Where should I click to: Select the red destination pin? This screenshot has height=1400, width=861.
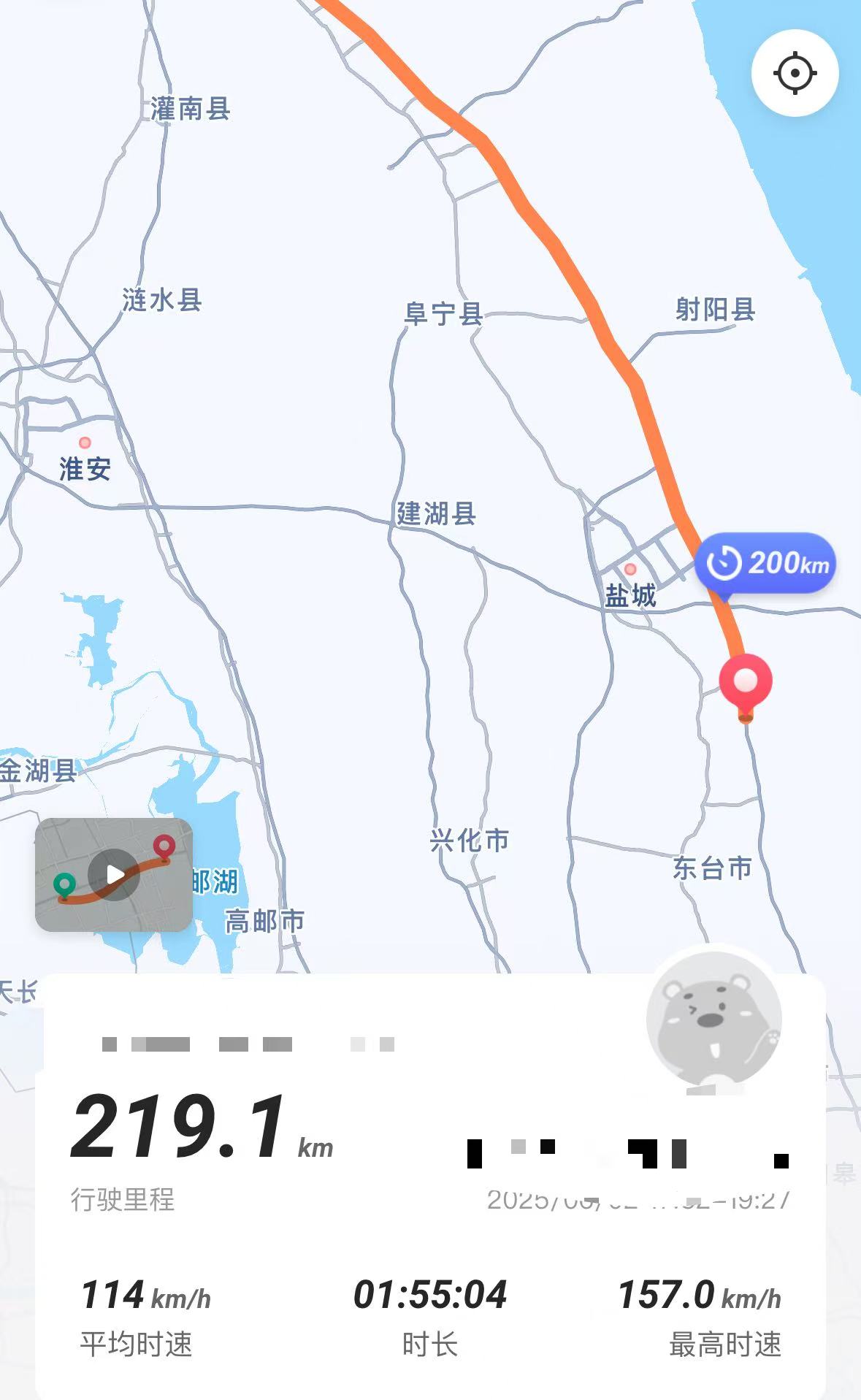[x=745, y=682]
